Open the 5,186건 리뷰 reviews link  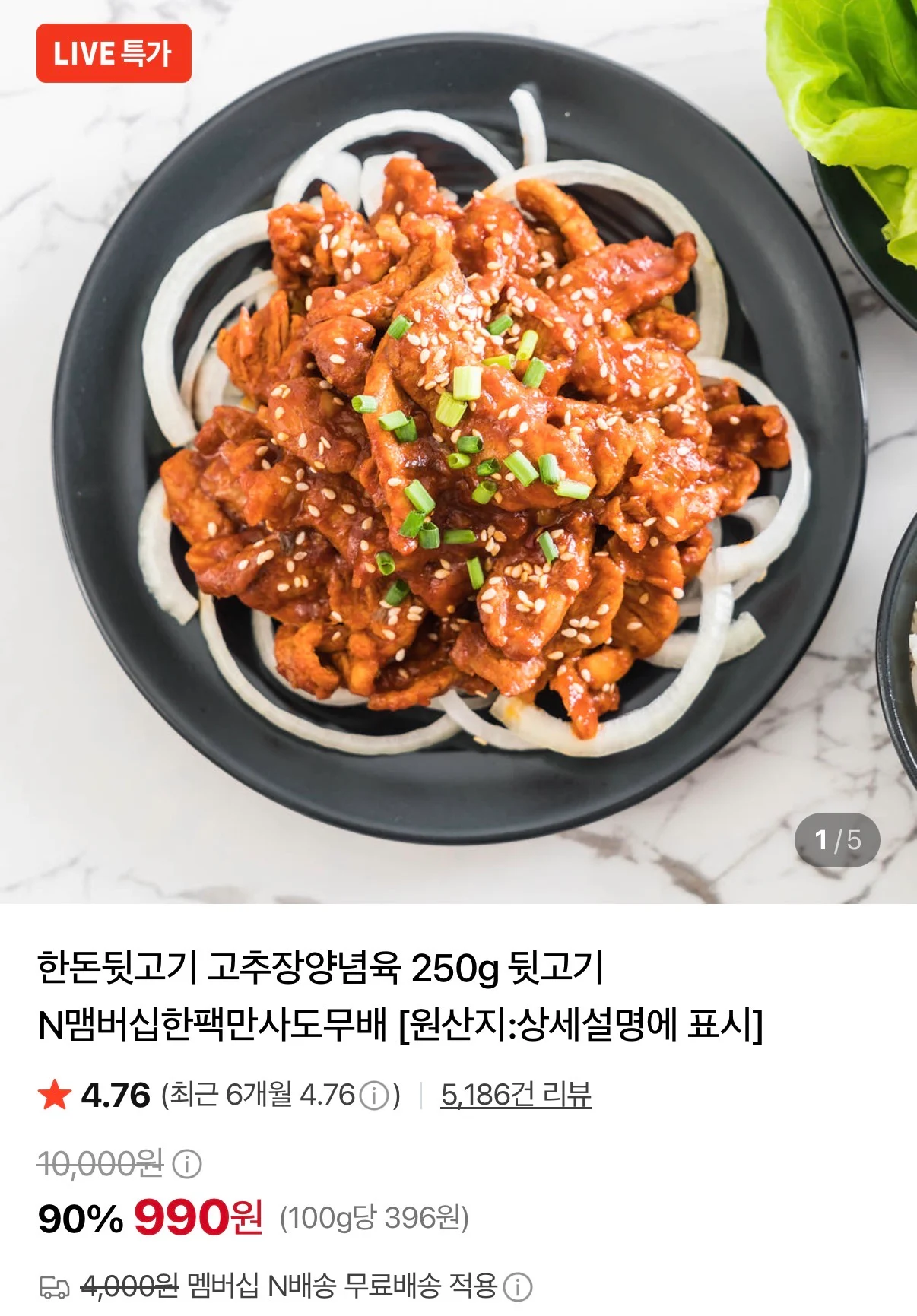point(516,1096)
